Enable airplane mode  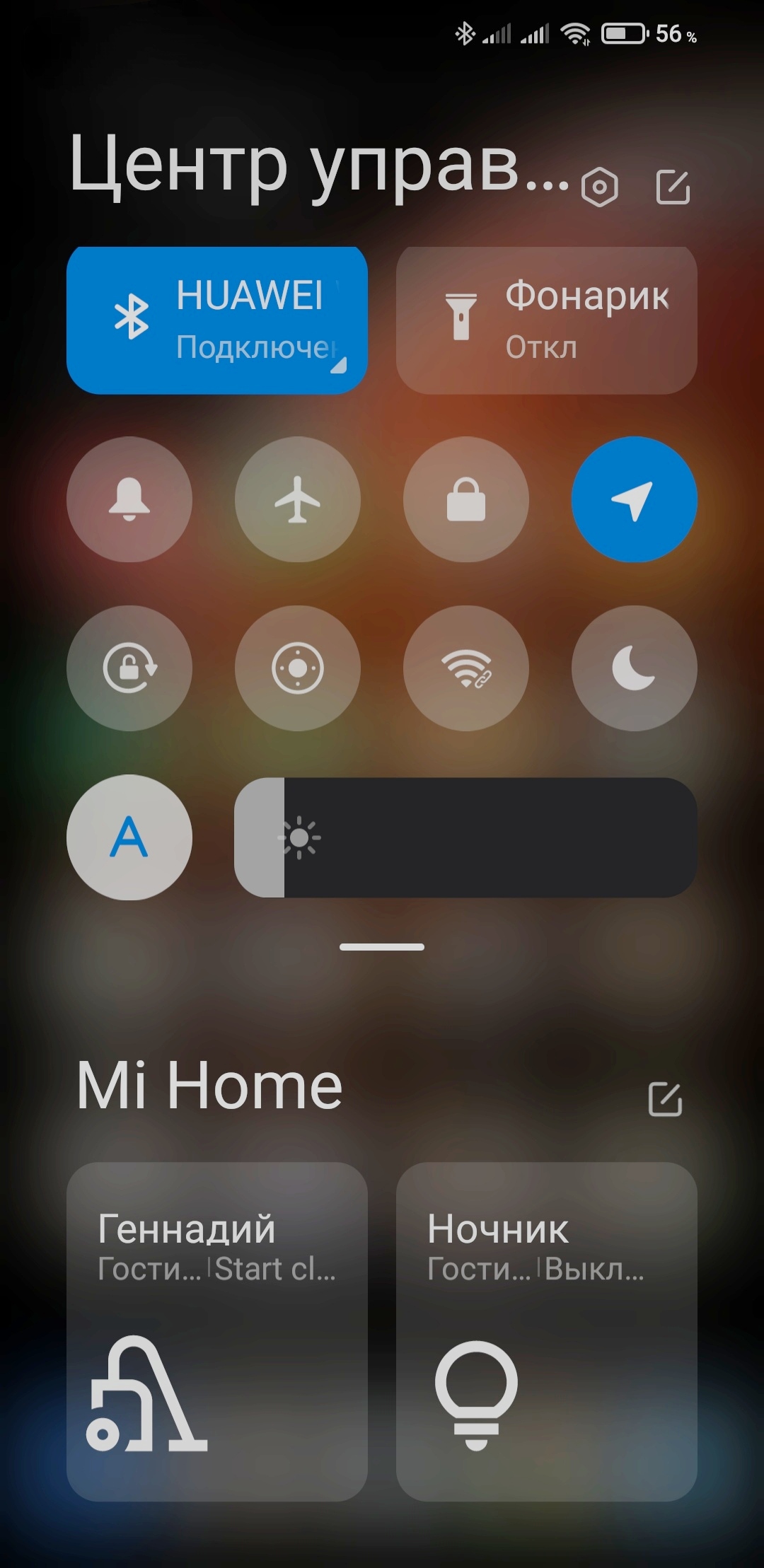[x=298, y=499]
